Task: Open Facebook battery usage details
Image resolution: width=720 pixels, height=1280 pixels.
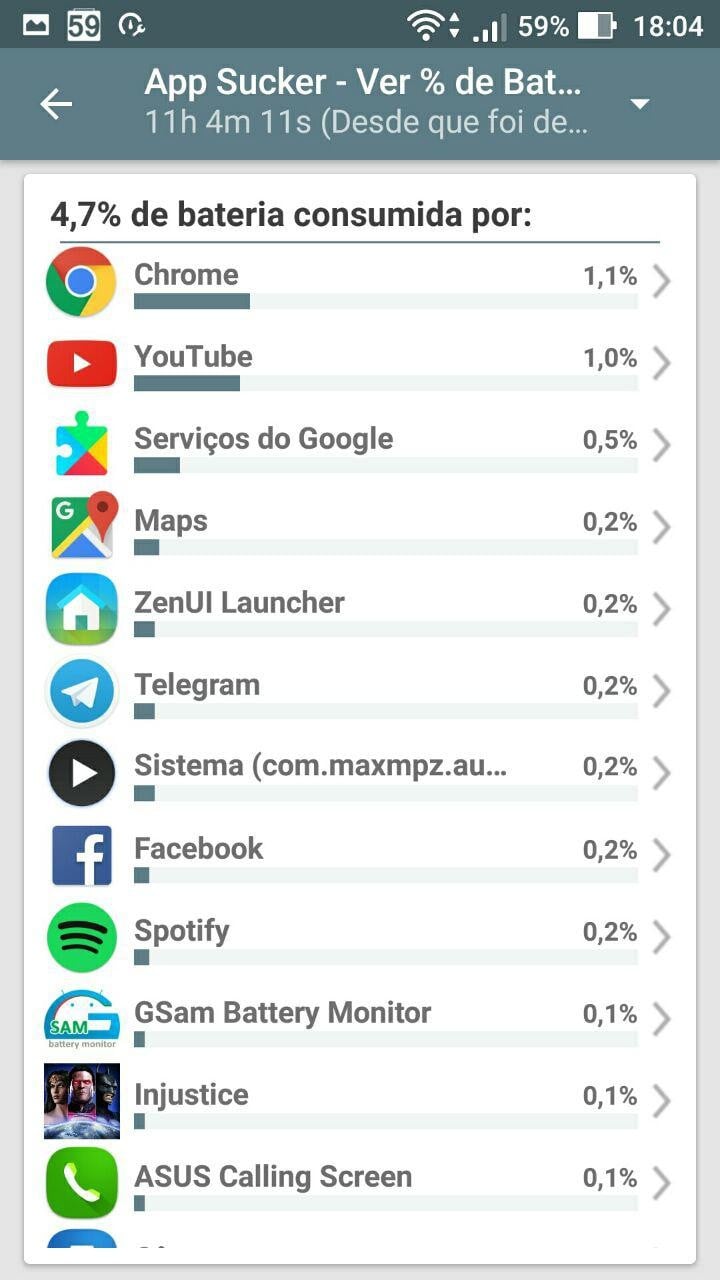Action: pos(360,856)
